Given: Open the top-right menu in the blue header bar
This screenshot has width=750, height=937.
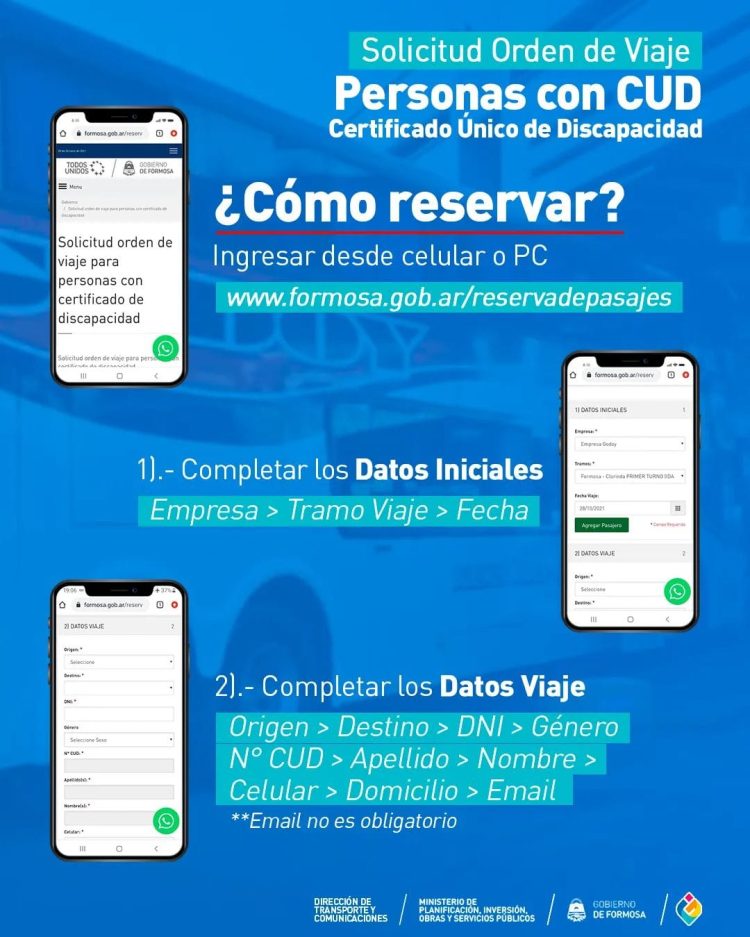Looking at the screenshot, I should pyautogui.click(x=173, y=151).
